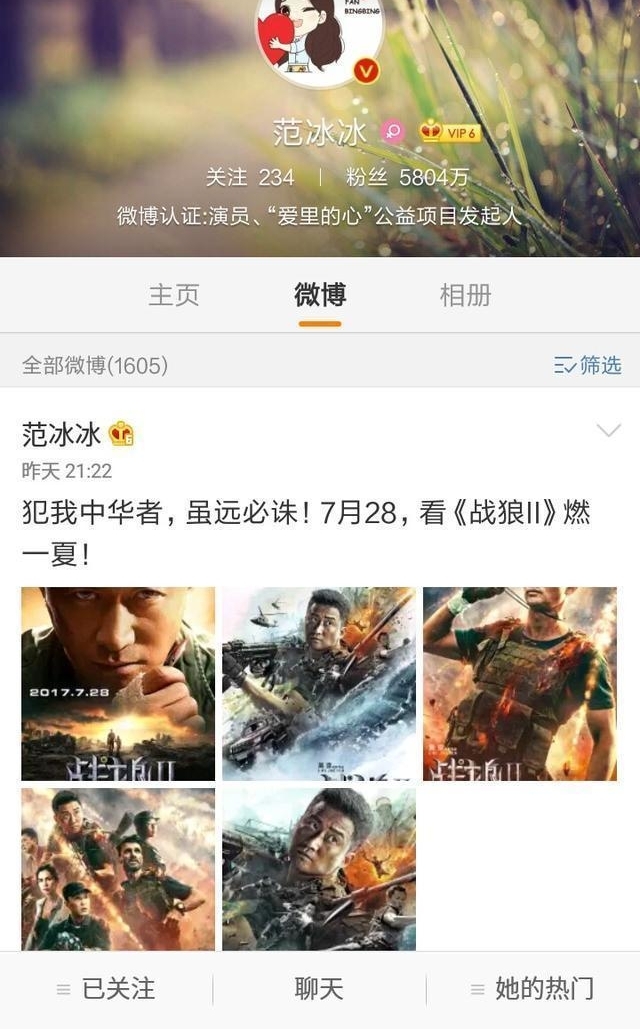The width and height of the screenshot is (640, 1029).
Task: View the fifth poster image in the post
Action: pyautogui.click(x=319, y=868)
